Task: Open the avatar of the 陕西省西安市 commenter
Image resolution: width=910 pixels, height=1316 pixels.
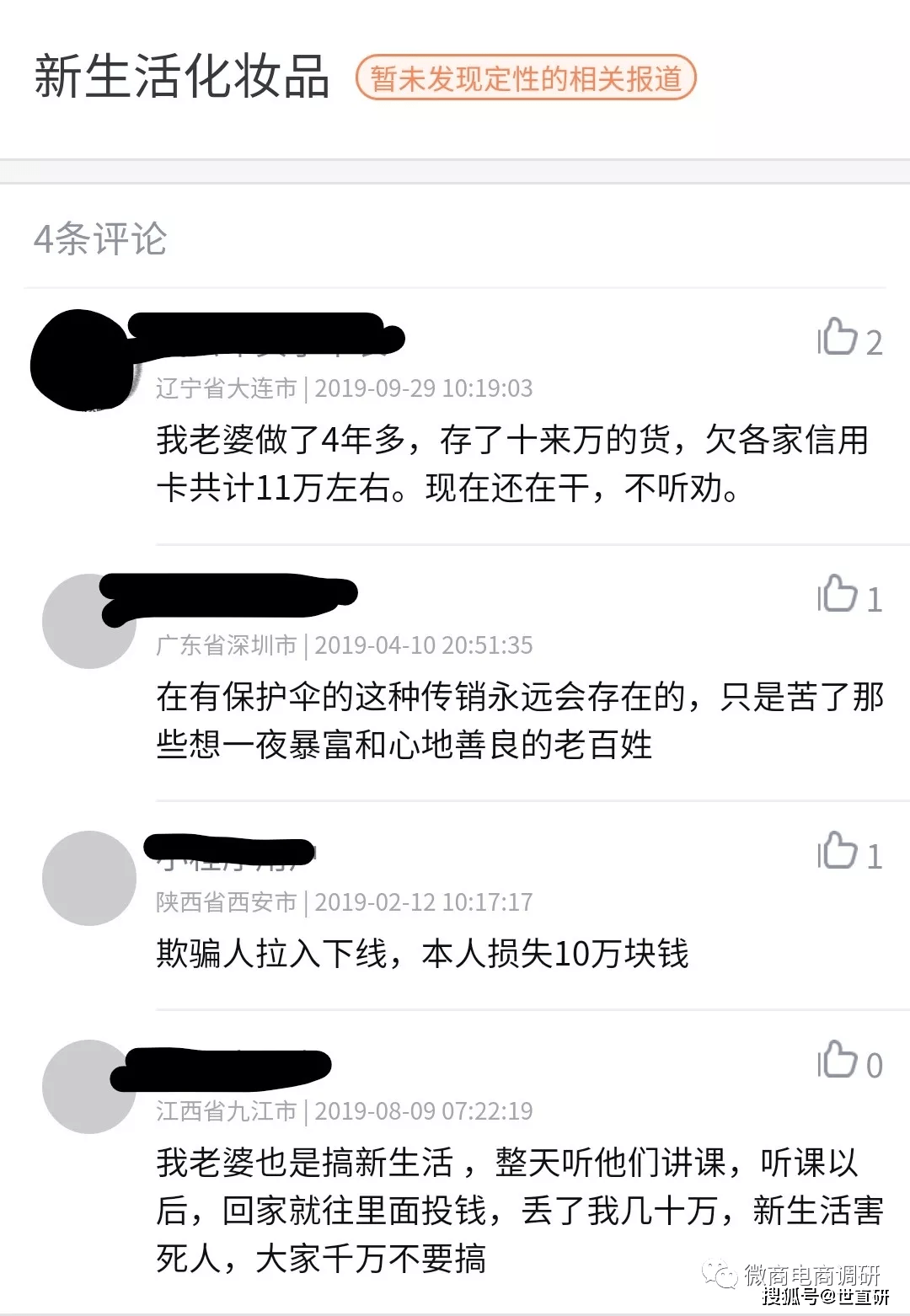Action: click(88, 878)
